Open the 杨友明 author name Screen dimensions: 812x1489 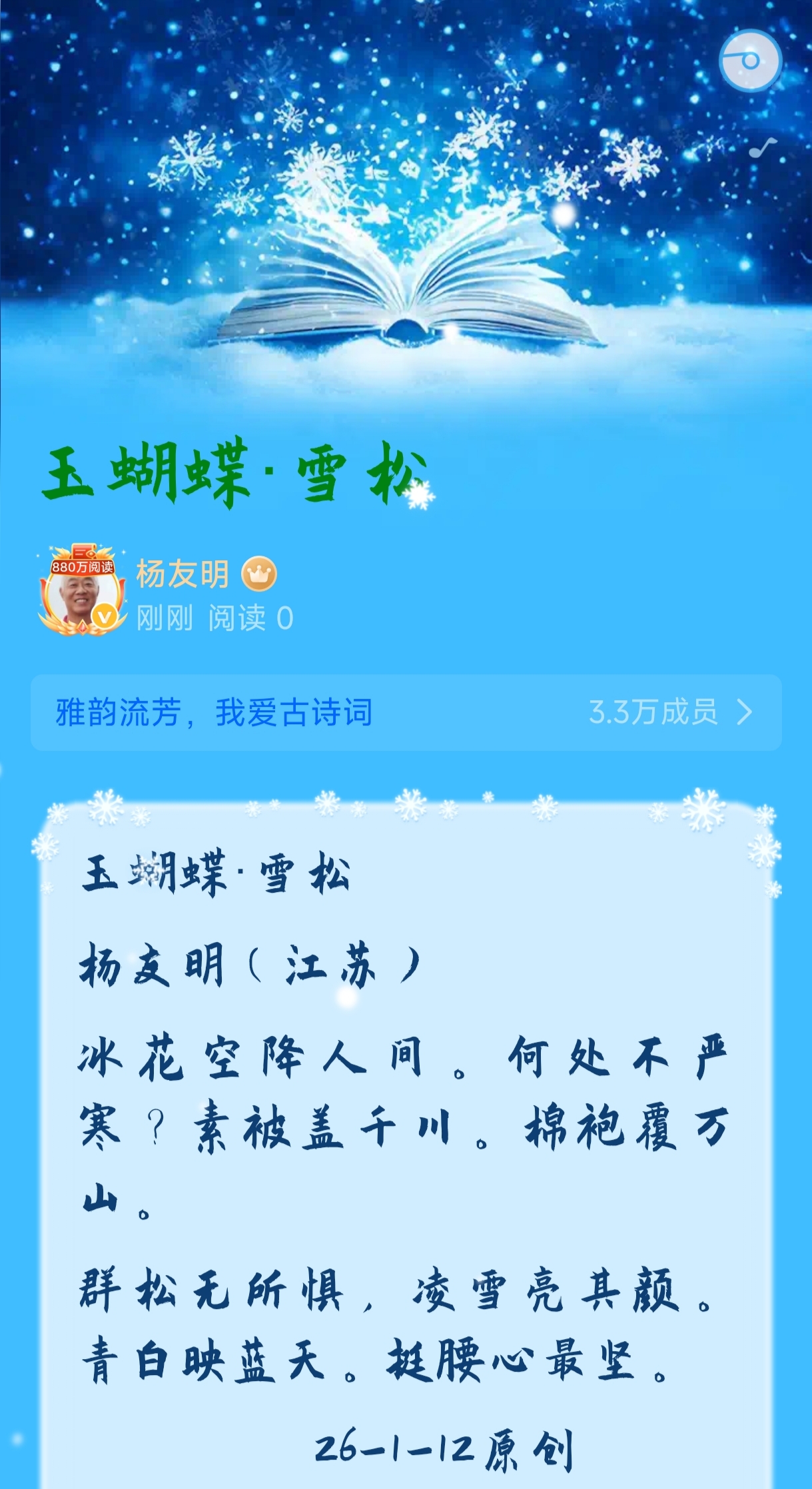[183, 574]
